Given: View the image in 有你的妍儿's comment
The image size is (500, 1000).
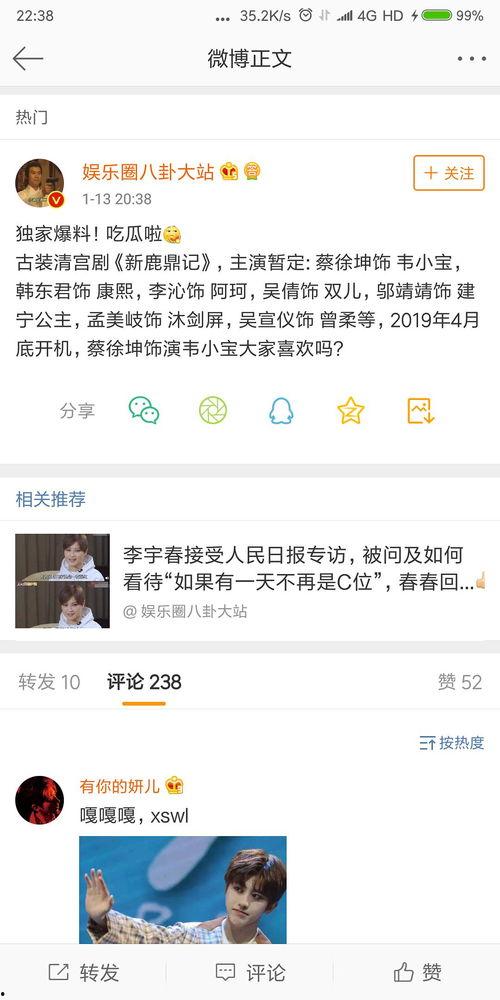Looking at the screenshot, I should (x=183, y=890).
